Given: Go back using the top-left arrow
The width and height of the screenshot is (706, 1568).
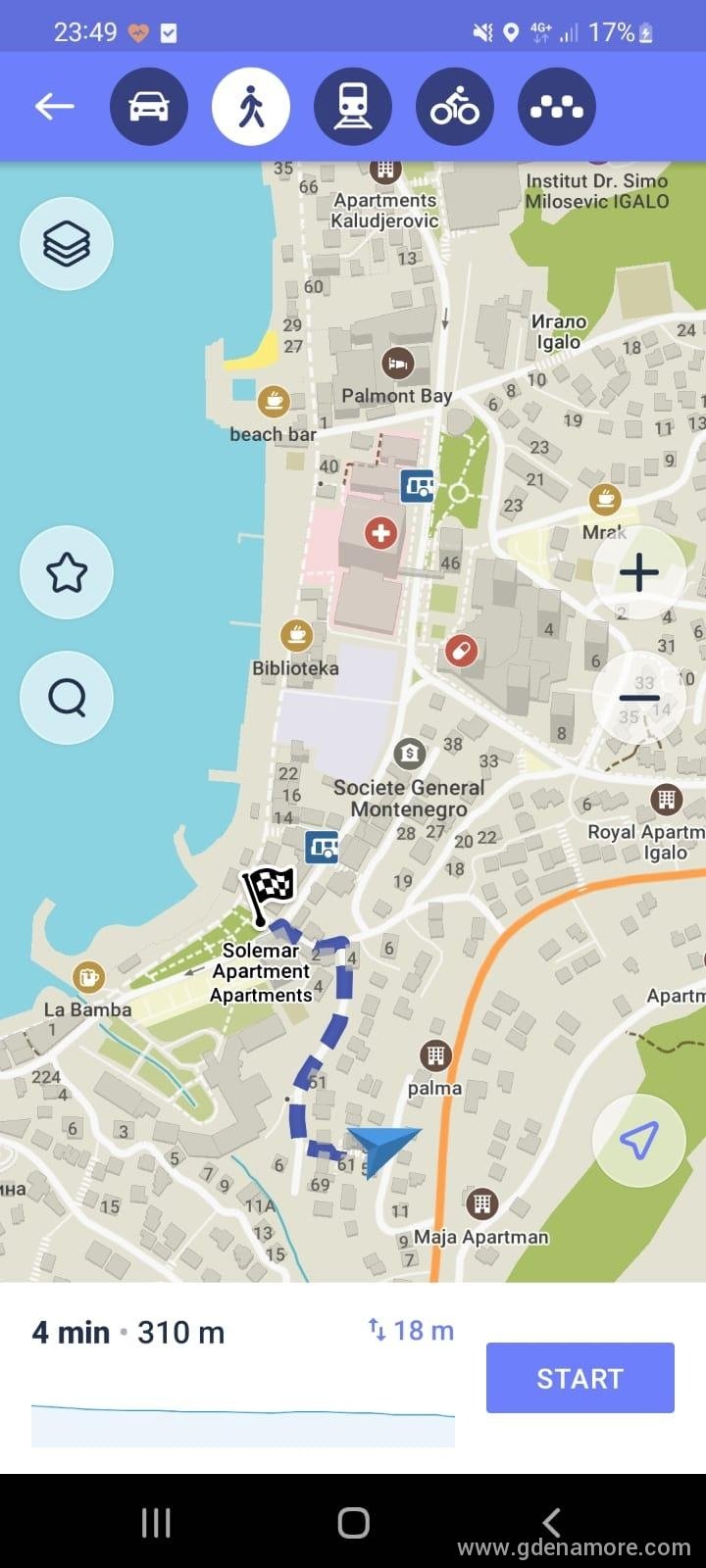Looking at the screenshot, I should [x=55, y=106].
